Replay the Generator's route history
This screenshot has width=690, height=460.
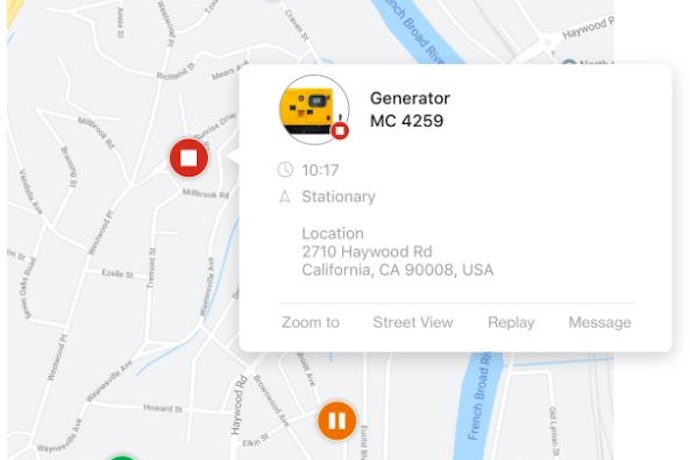pyautogui.click(x=511, y=322)
